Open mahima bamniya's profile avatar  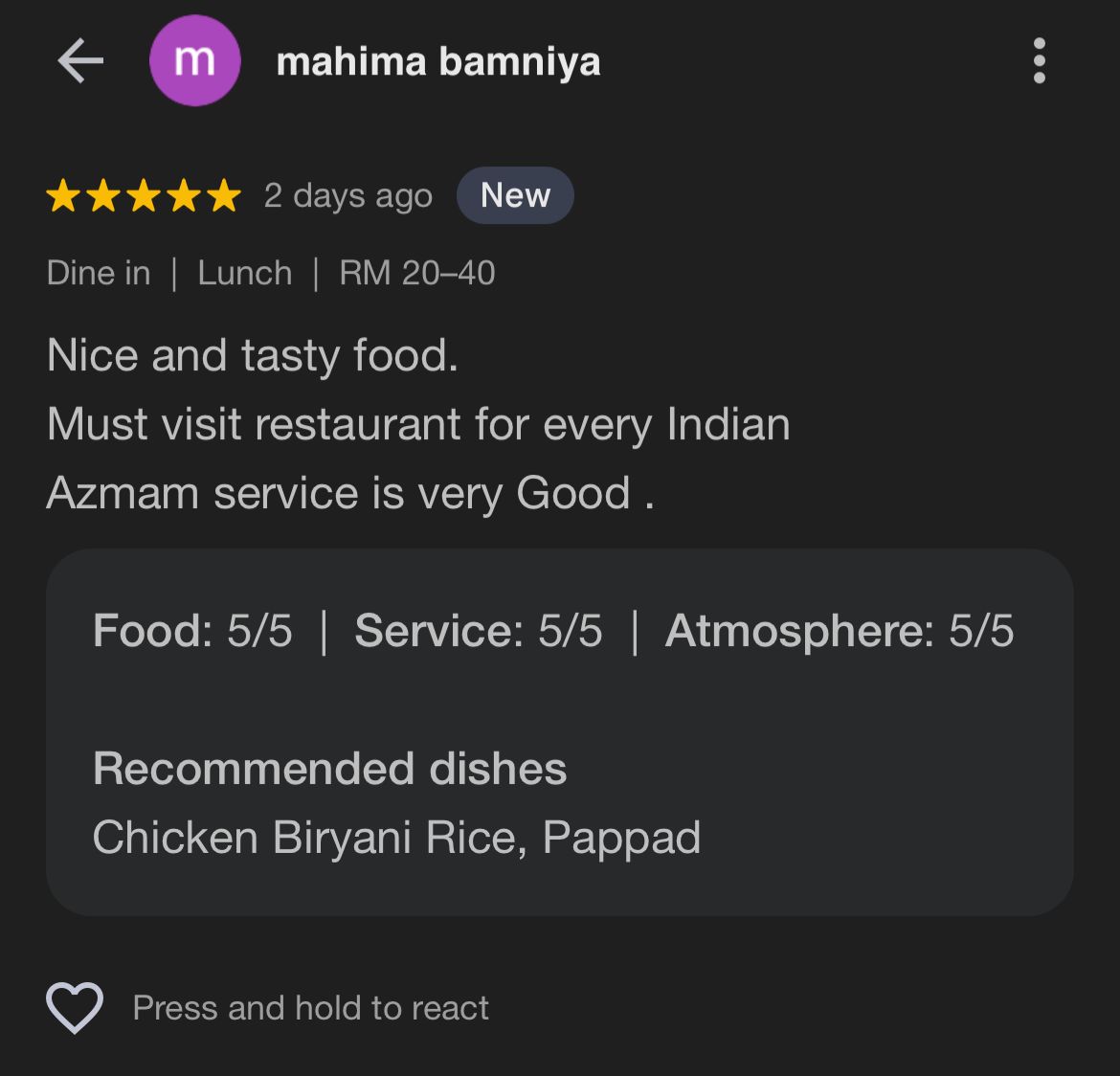(x=194, y=61)
